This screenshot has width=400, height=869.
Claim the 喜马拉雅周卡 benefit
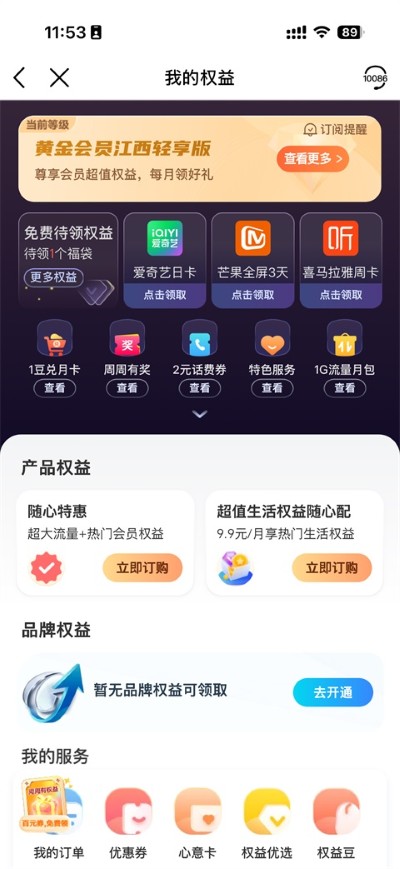tap(341, 295)
